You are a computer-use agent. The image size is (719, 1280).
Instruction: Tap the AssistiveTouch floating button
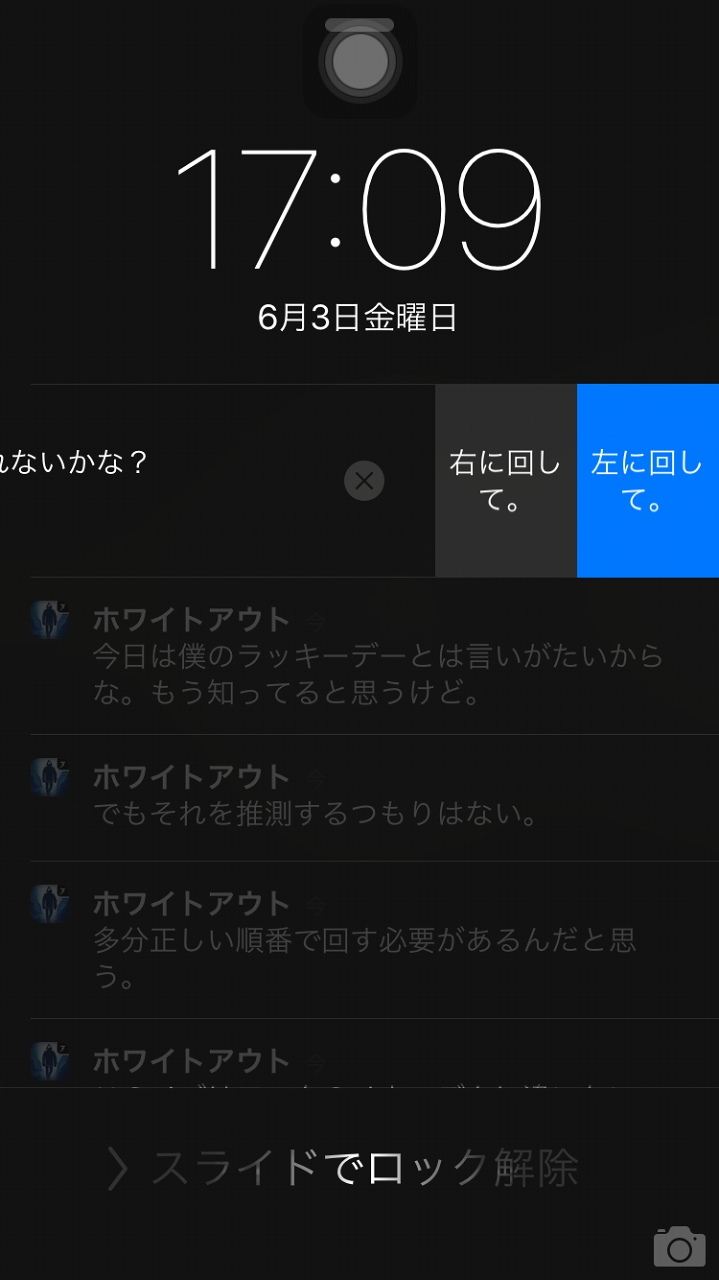coord(359,61)
